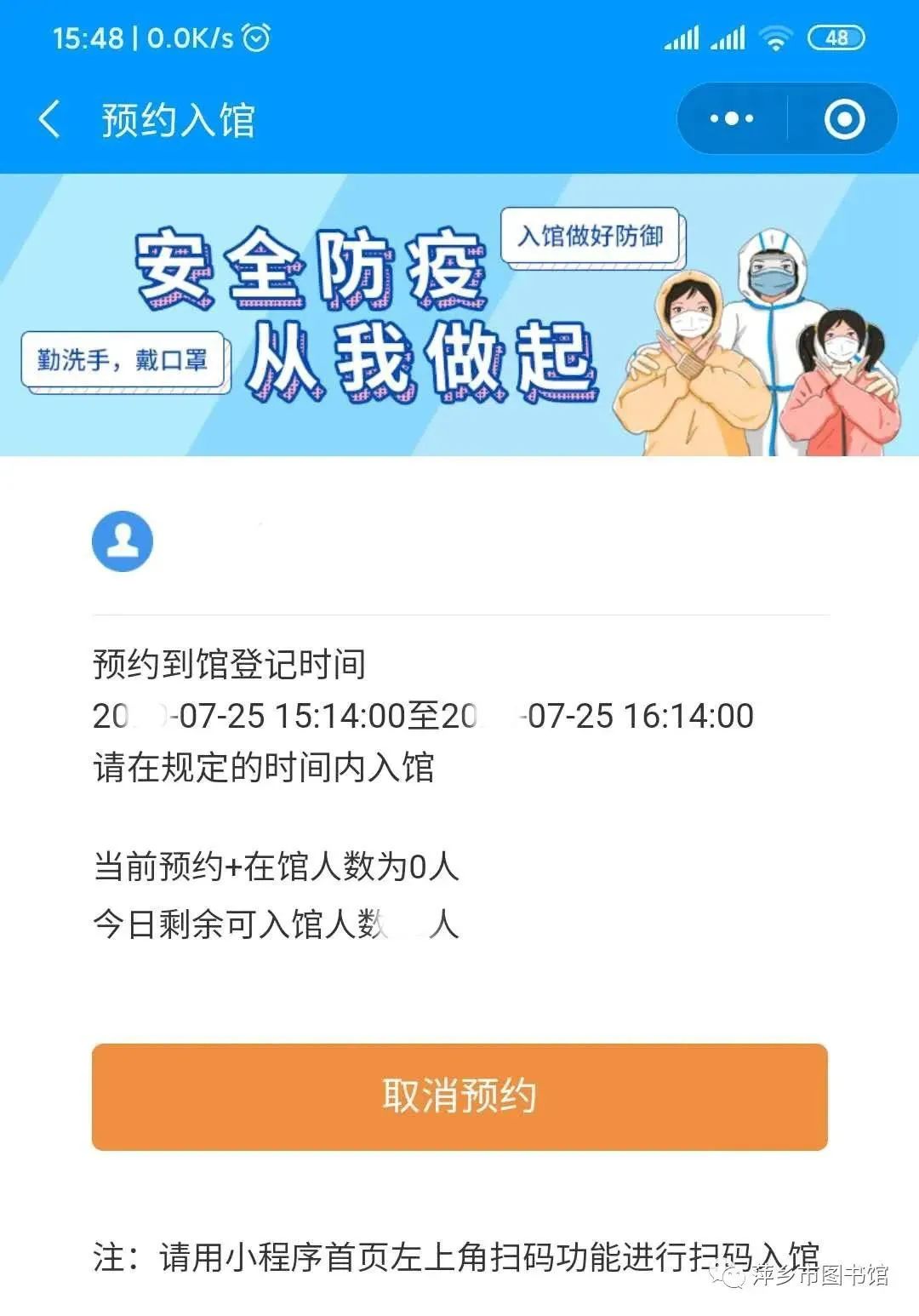Go back from the 预约入馆 page
Viewport: 919px width, 1316px height.
tap(49, 119)
